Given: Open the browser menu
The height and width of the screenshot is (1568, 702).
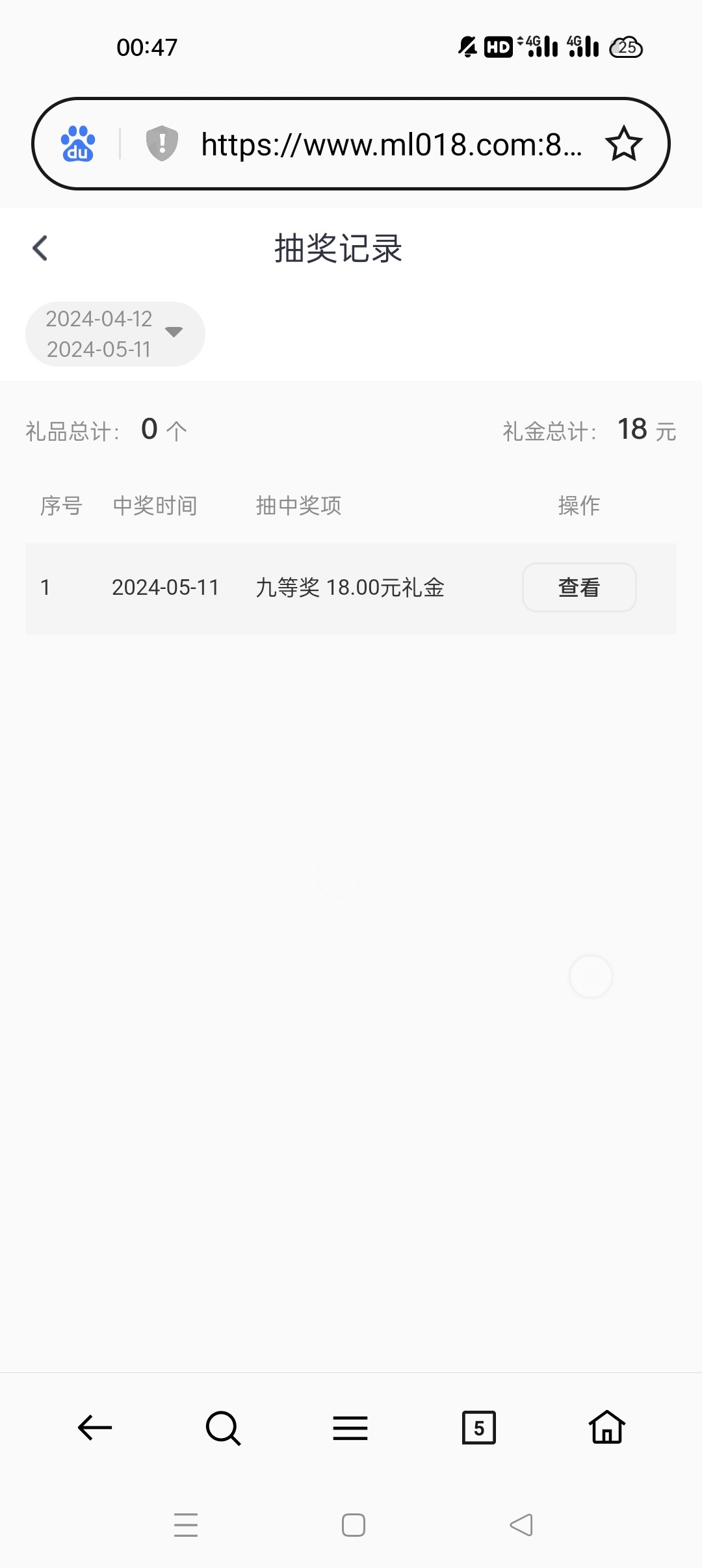Looking at the screenshot, I should (350, 1428).
